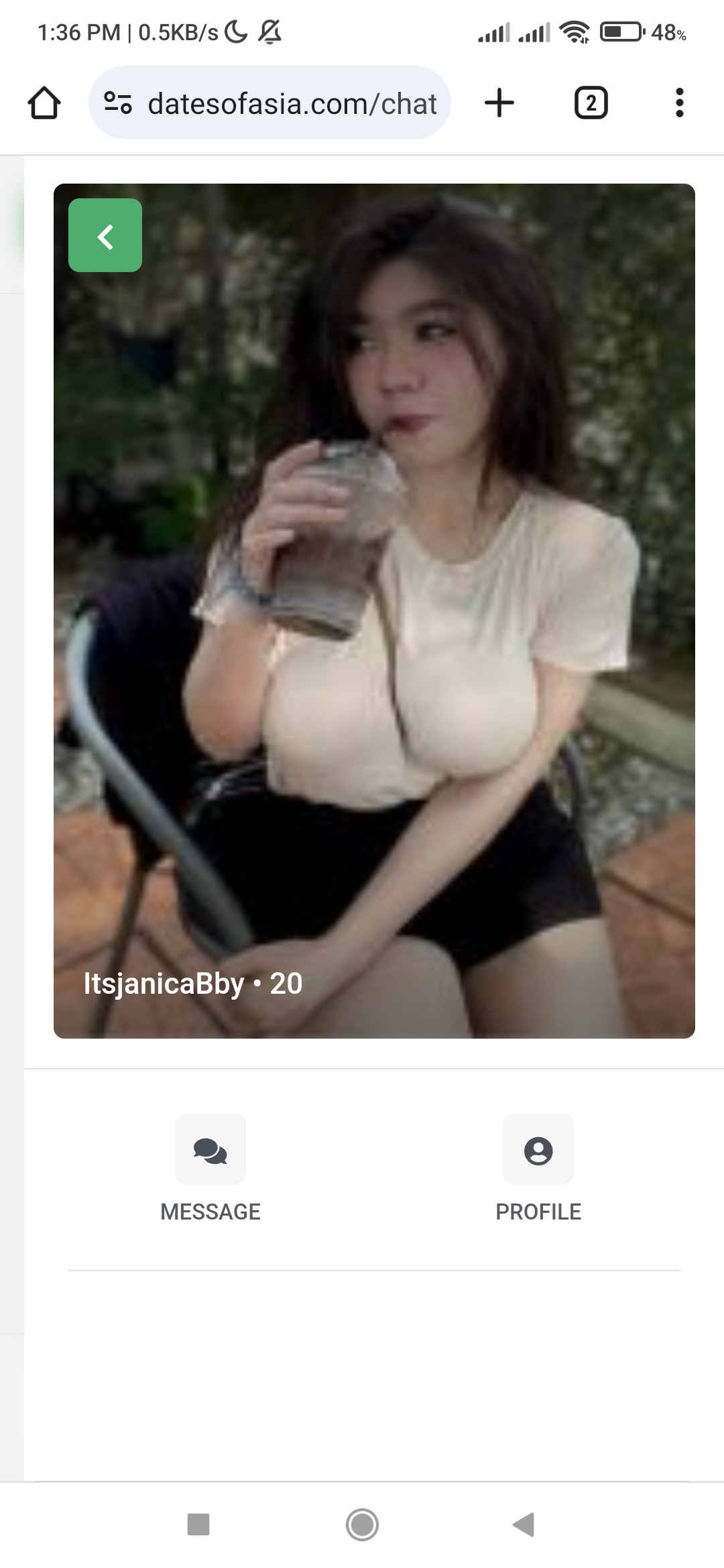Open the browser overflow menu
Screen dimensions: 724x1568
pyautogui.click(x=680, y=103)
